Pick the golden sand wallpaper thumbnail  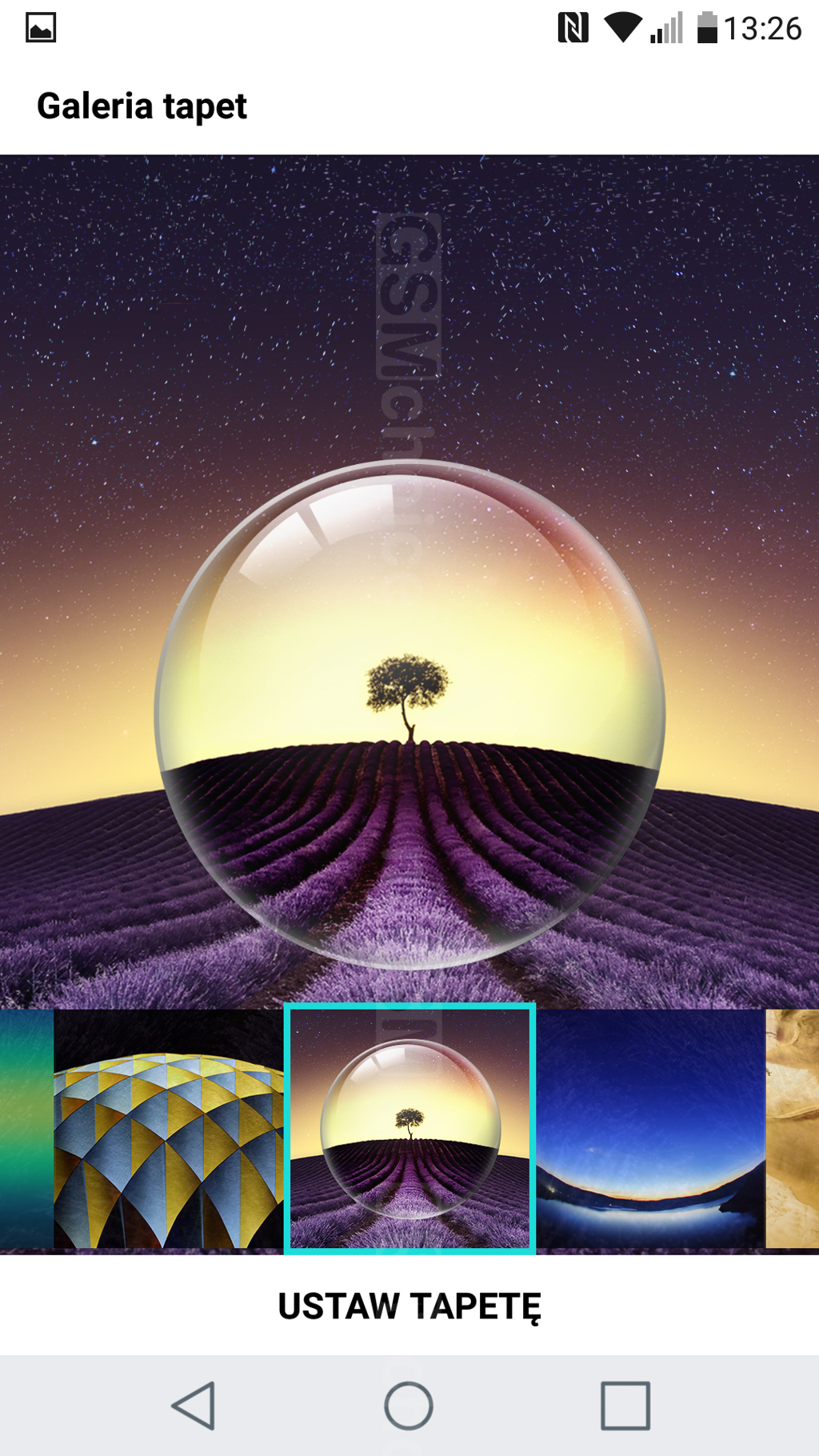(x=793, y=1129)
